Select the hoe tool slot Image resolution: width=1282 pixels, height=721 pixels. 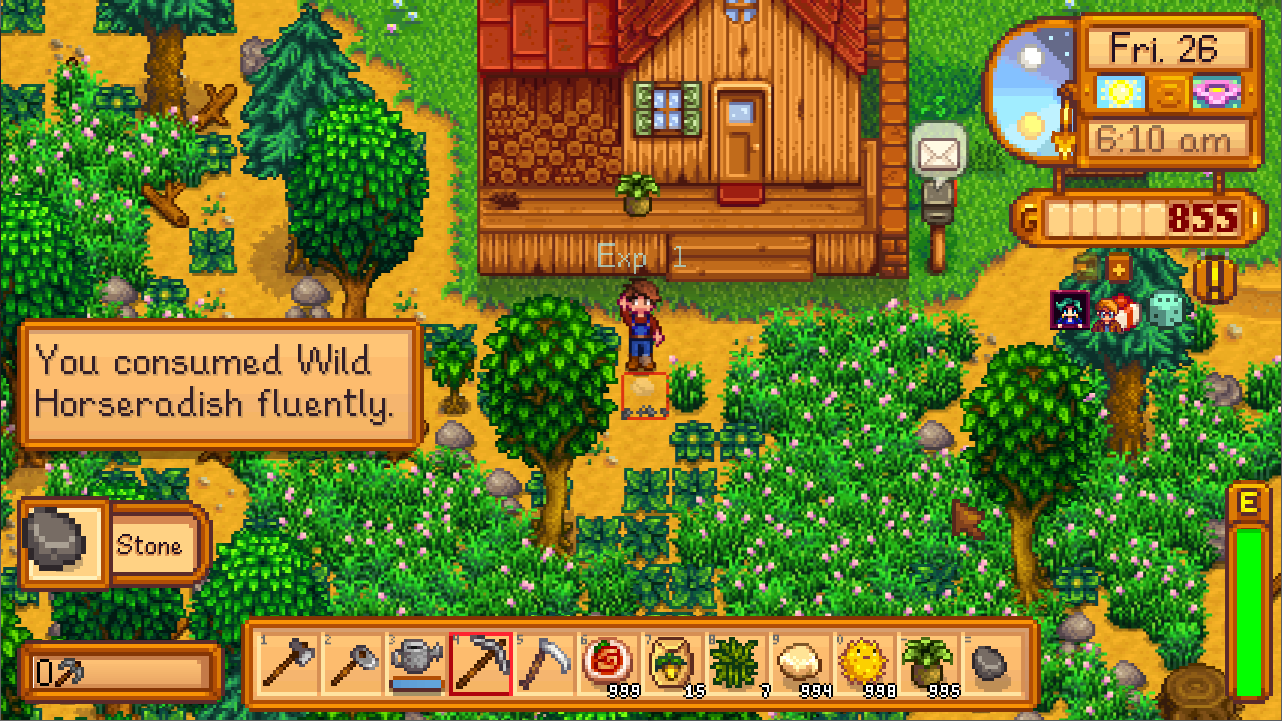(x=353, y=662)
